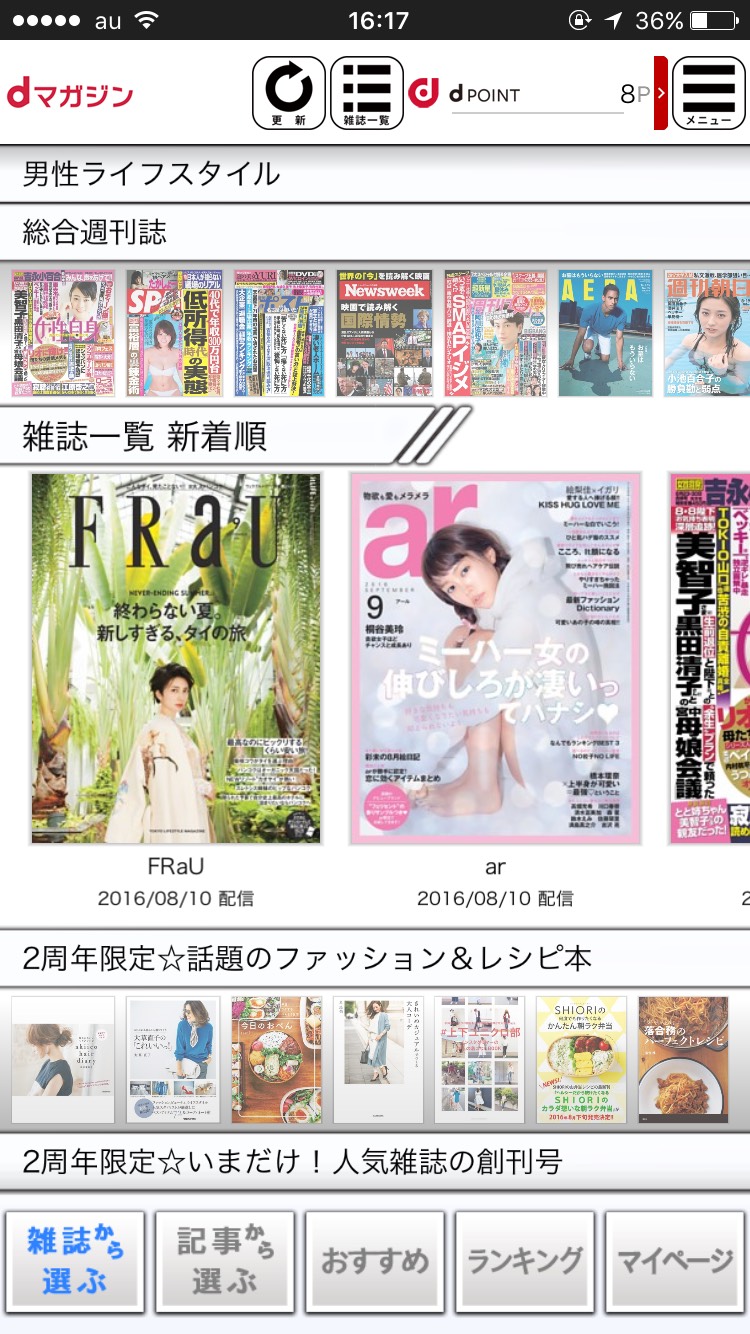Switch to the おすすめ tab
The width and height of the screenshot is (750, 1334).
point(375,1262)
